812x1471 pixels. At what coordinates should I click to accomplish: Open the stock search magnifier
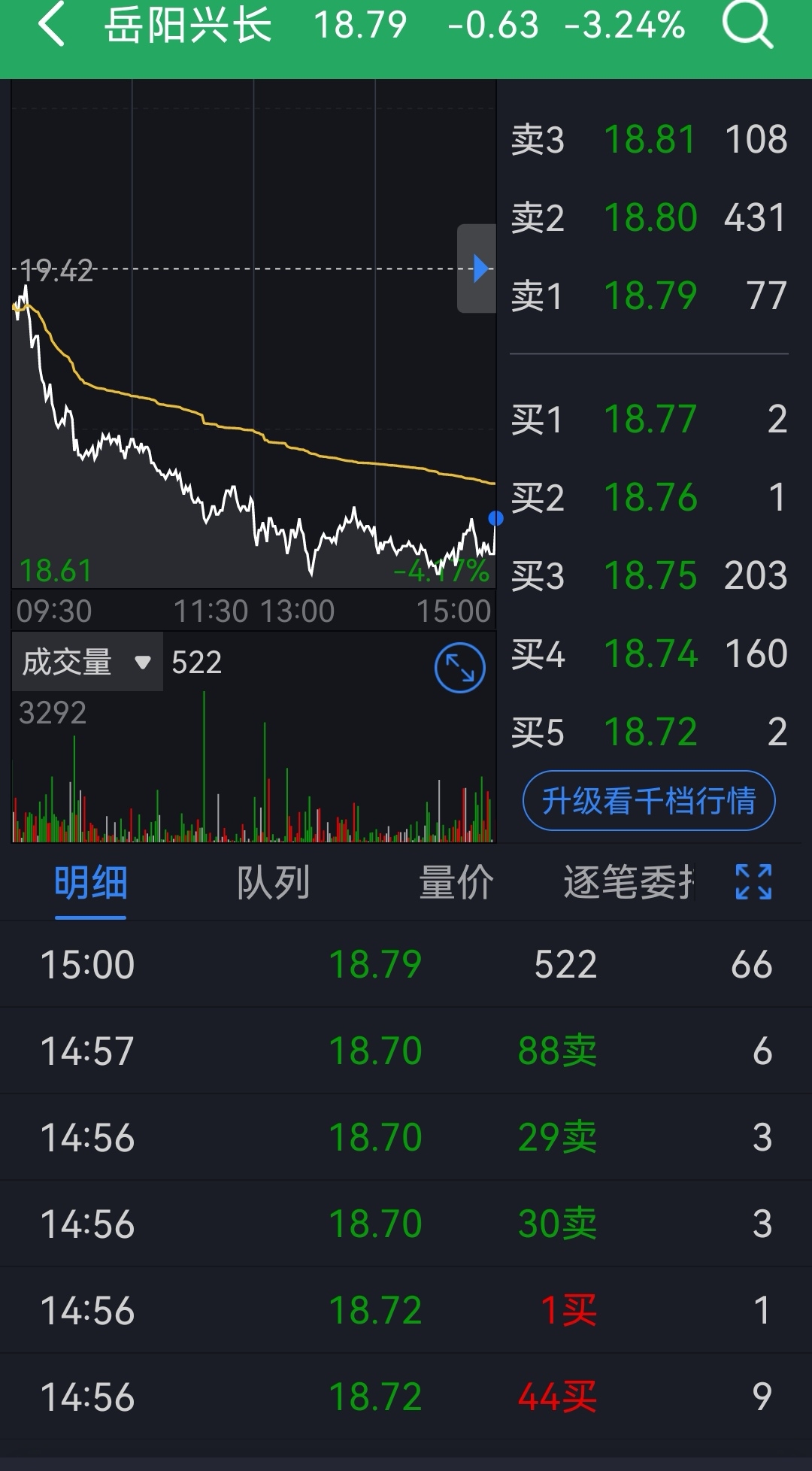(x=747, y=25)
